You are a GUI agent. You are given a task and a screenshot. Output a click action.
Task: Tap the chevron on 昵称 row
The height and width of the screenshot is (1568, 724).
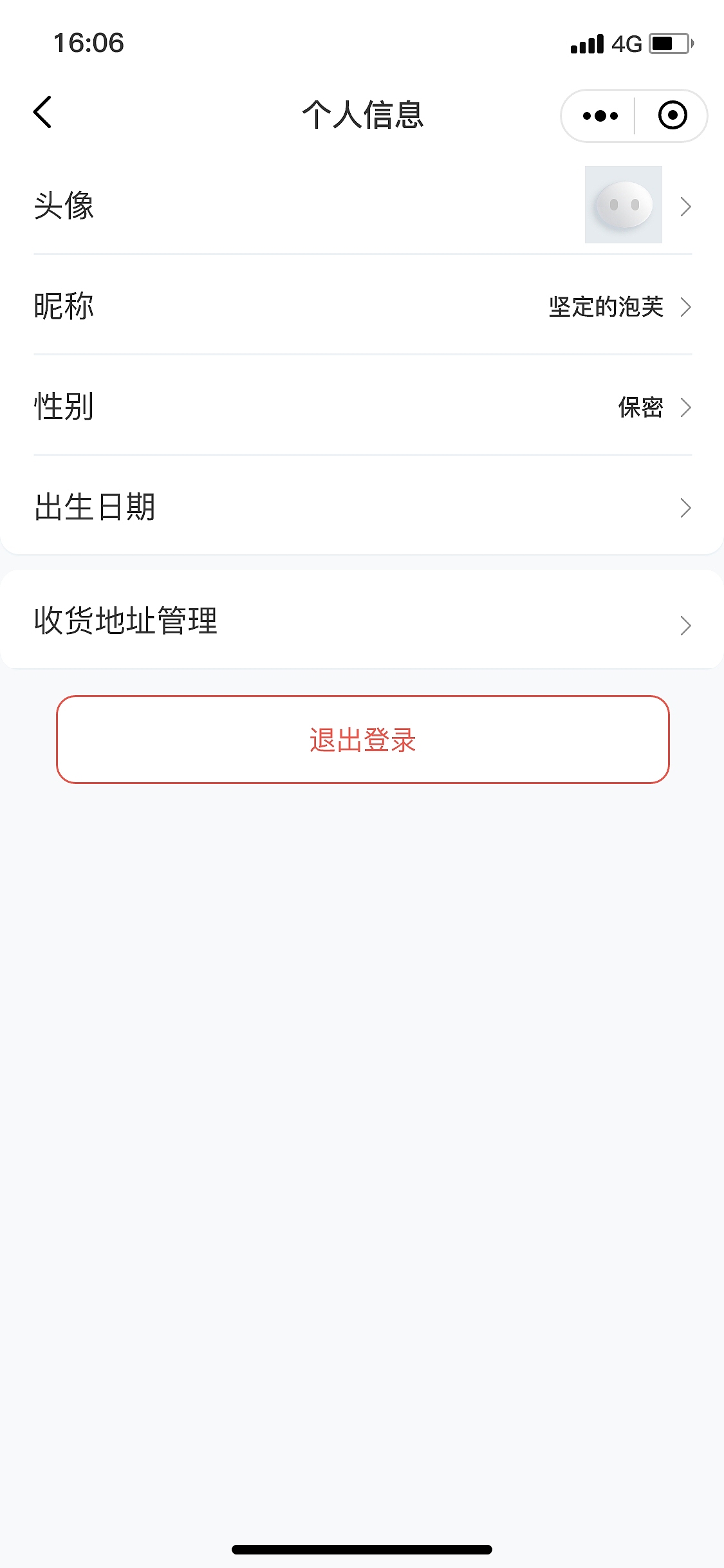(687, 307)
